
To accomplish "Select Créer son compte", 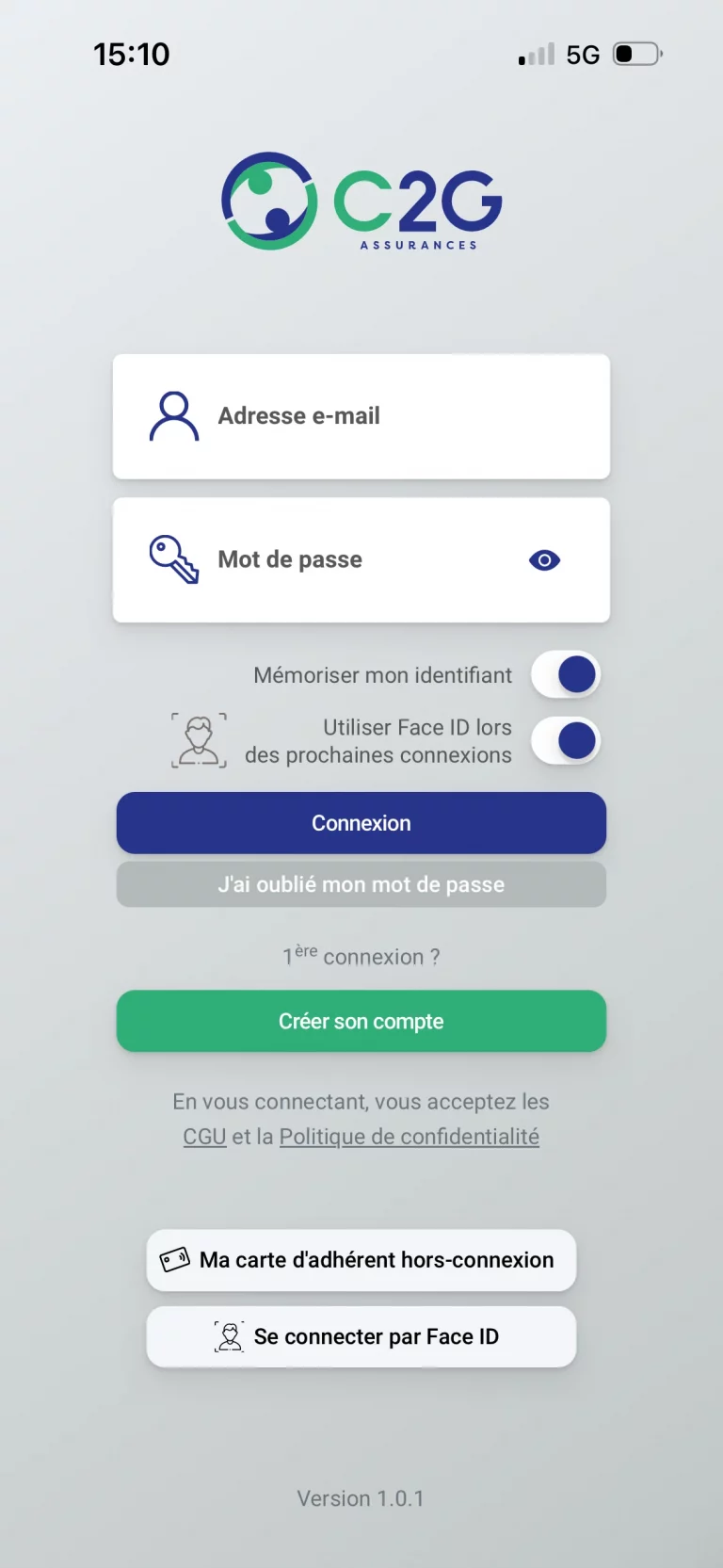I will (x=361, y=1021).
